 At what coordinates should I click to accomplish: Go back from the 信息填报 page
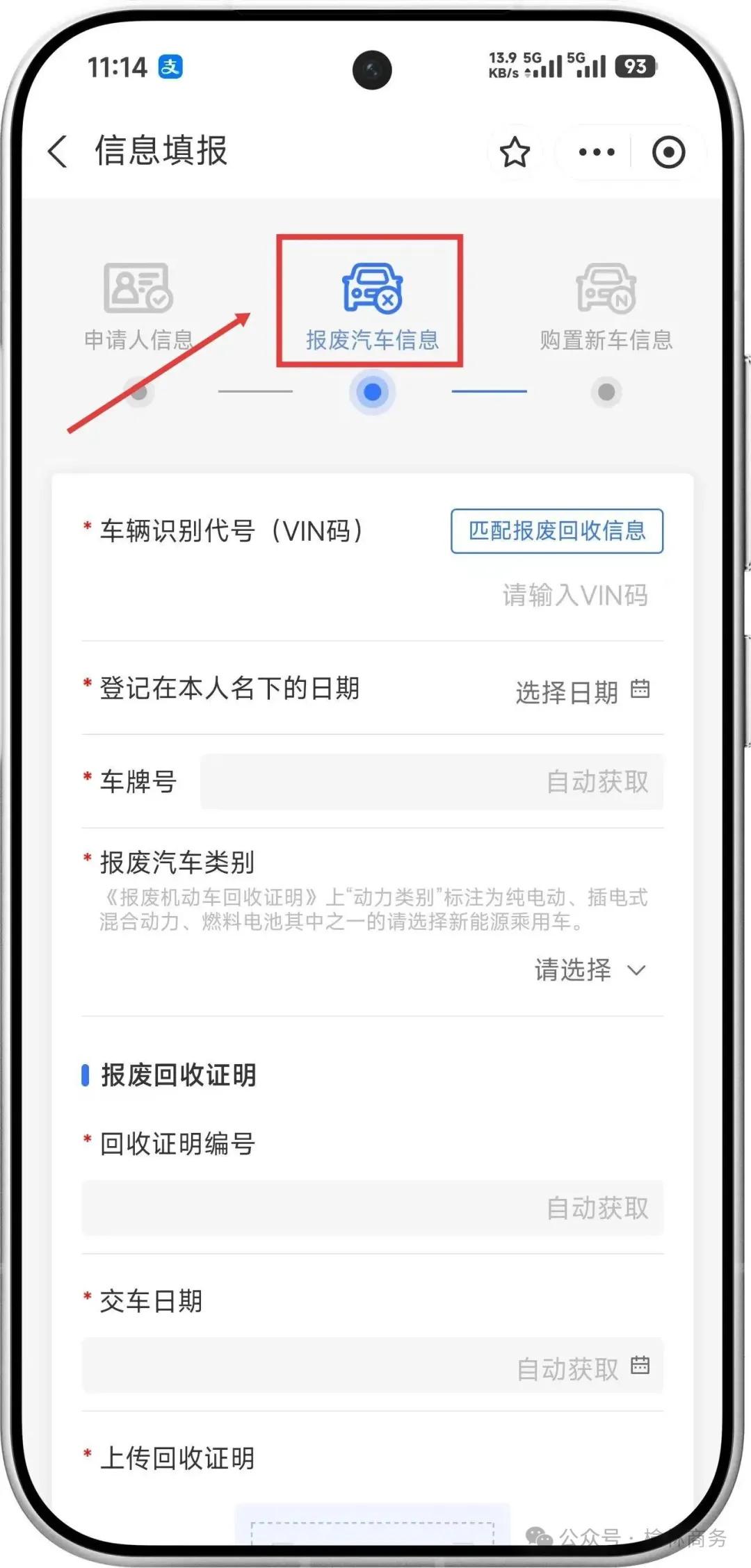pyautogui.click(x=58, y=152)
